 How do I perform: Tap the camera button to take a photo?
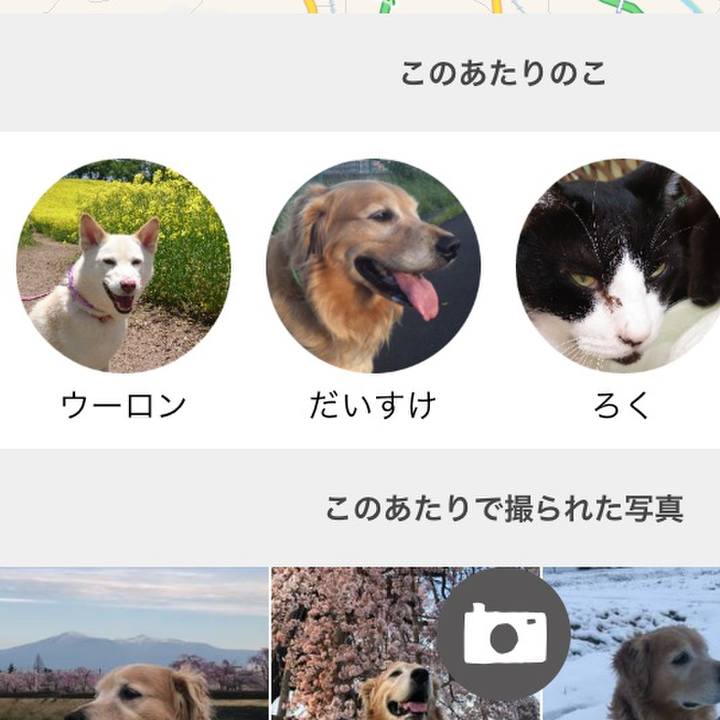(503, 634)
